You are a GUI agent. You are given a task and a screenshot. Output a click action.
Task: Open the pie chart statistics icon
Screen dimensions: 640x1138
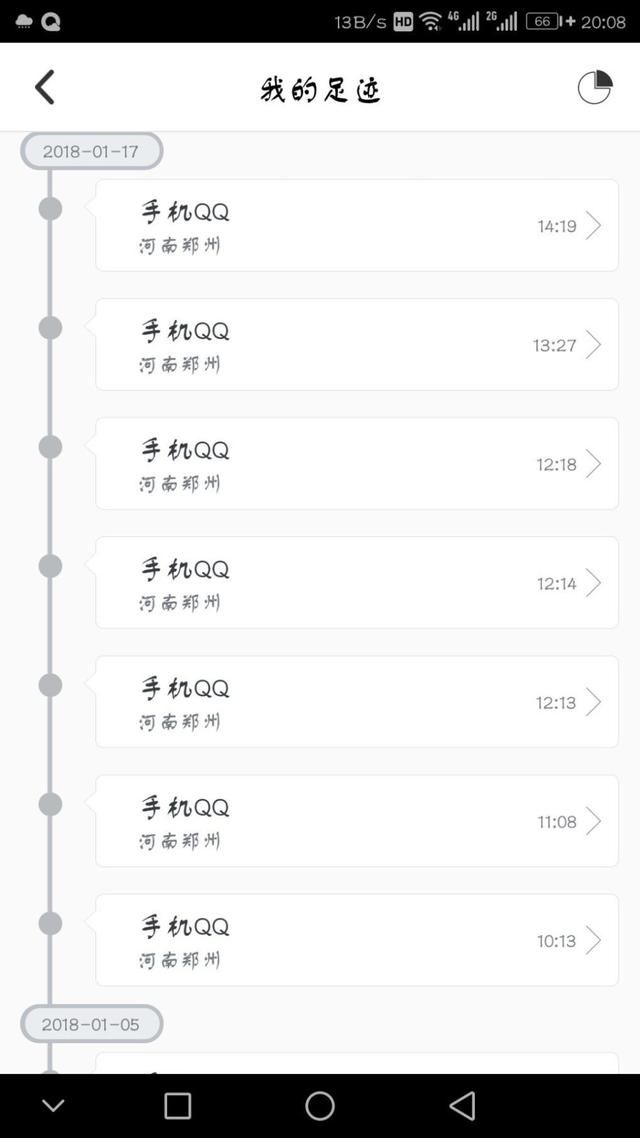tap(594, 88)
